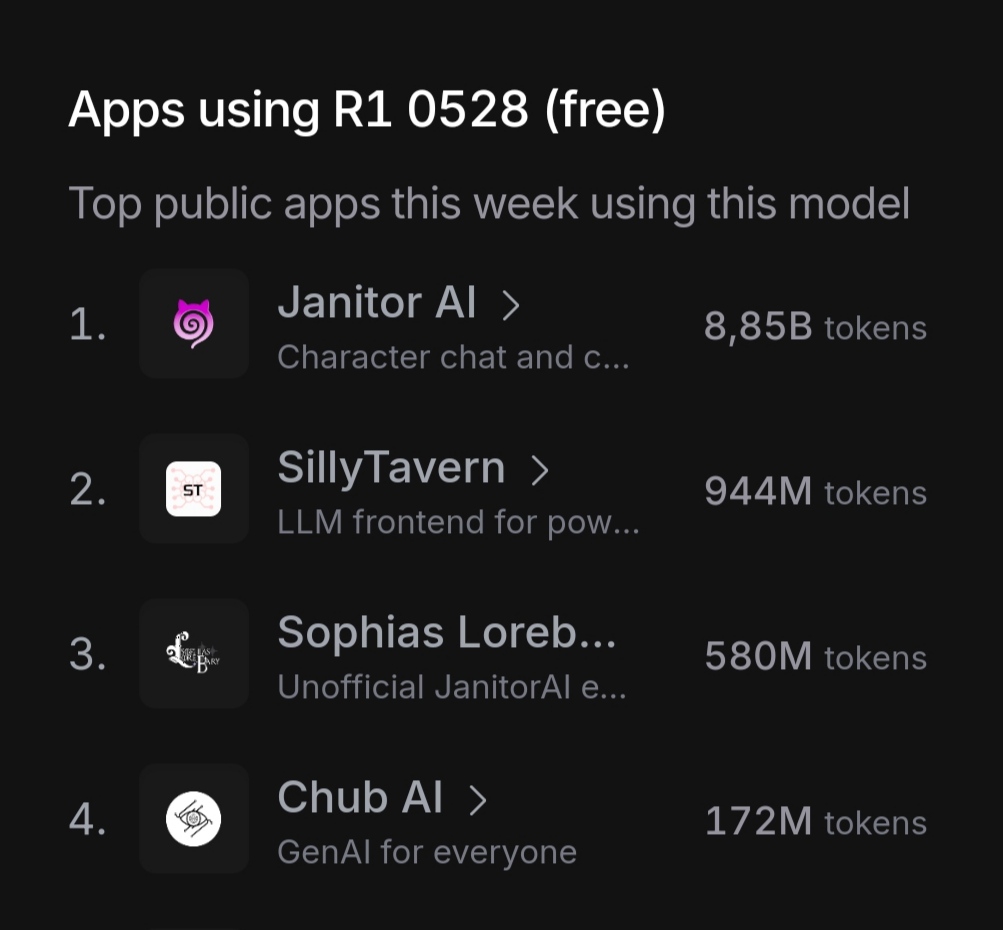Open the SillyTavern app entry
1003x930 pixels.
click(x=391, y=468)
